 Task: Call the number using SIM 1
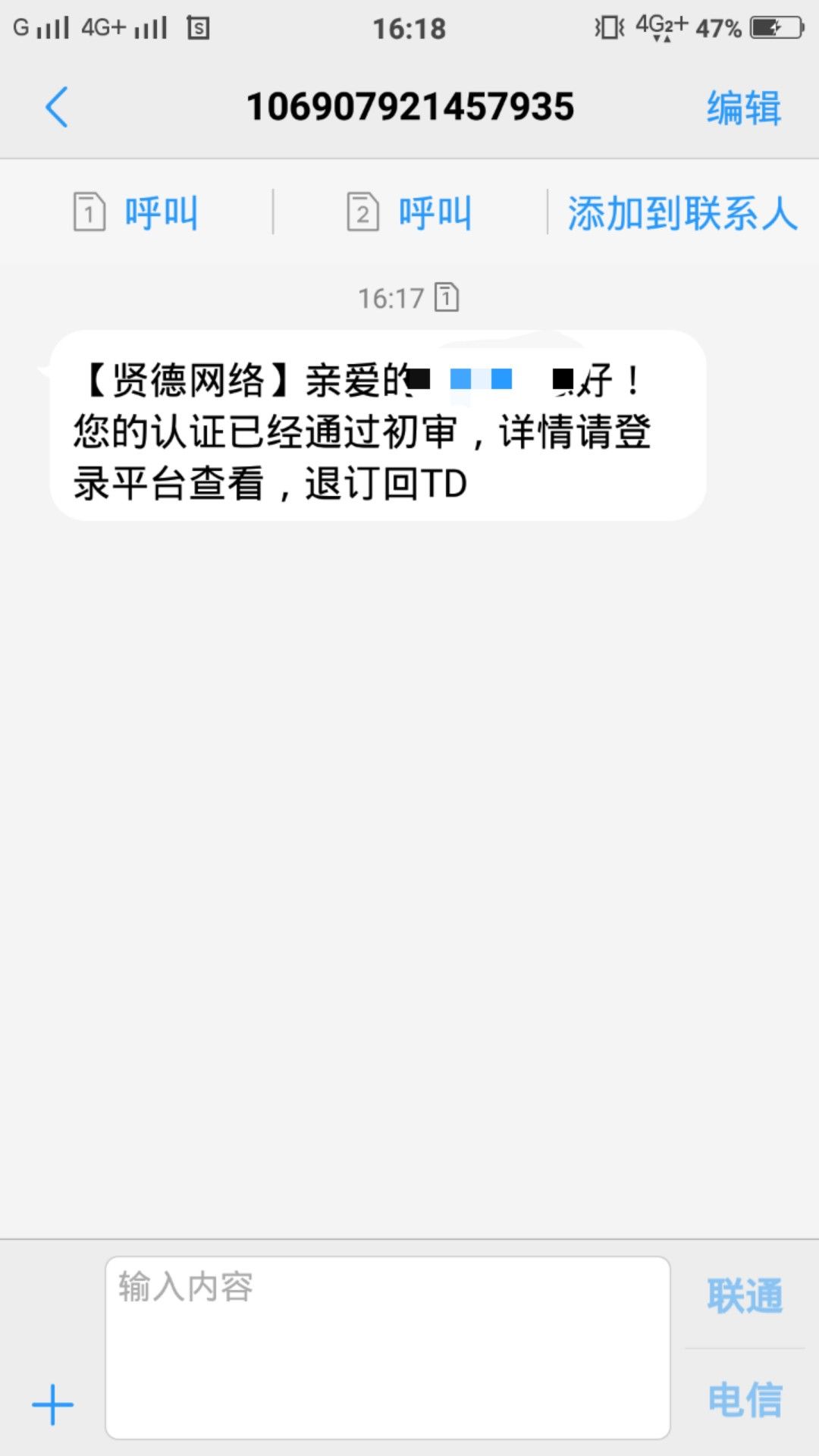point(136,212)
